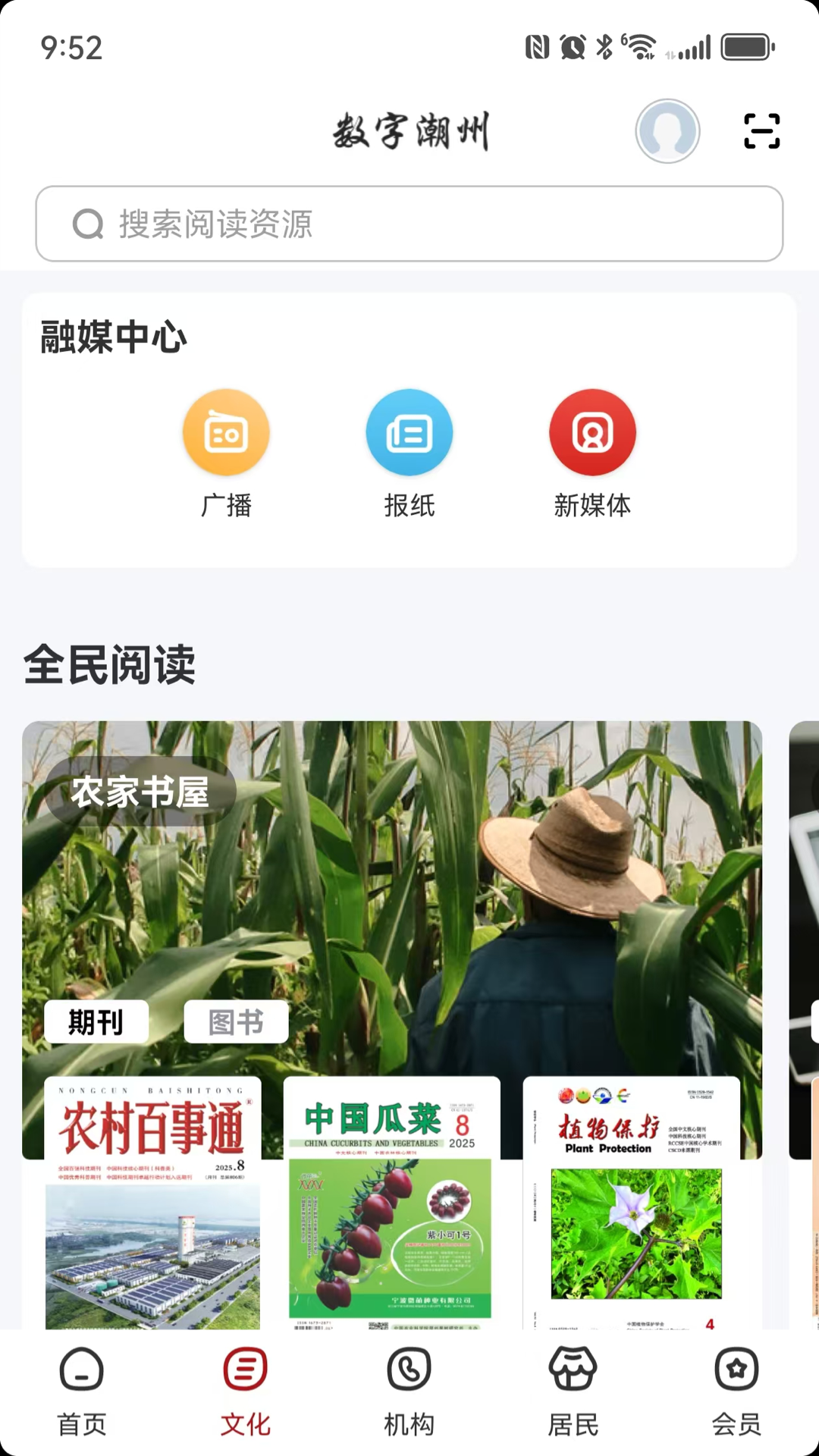Tap the search magnifier icon
Viewport: 819px width, 1456px height.
(x=89, y=224)
